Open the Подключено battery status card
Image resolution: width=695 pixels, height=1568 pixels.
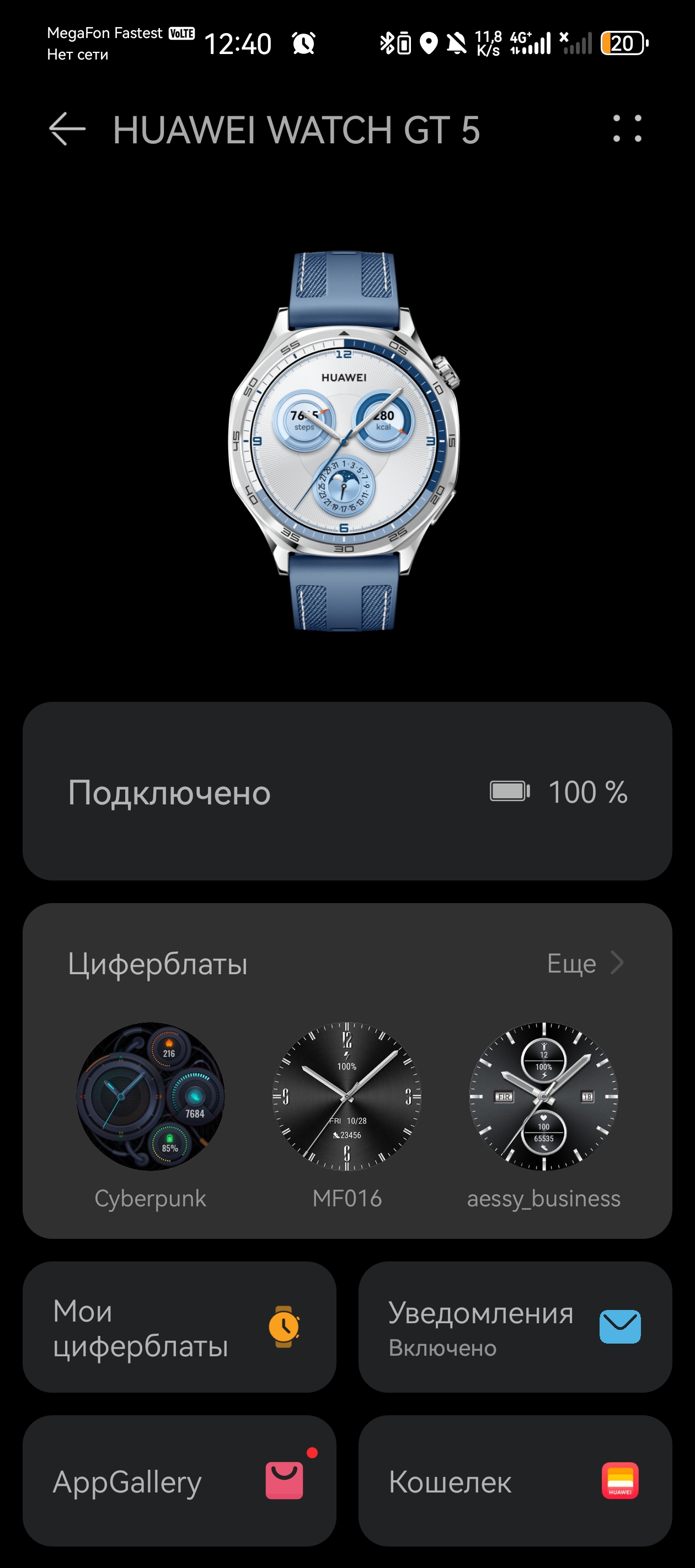tap(347, 791)
